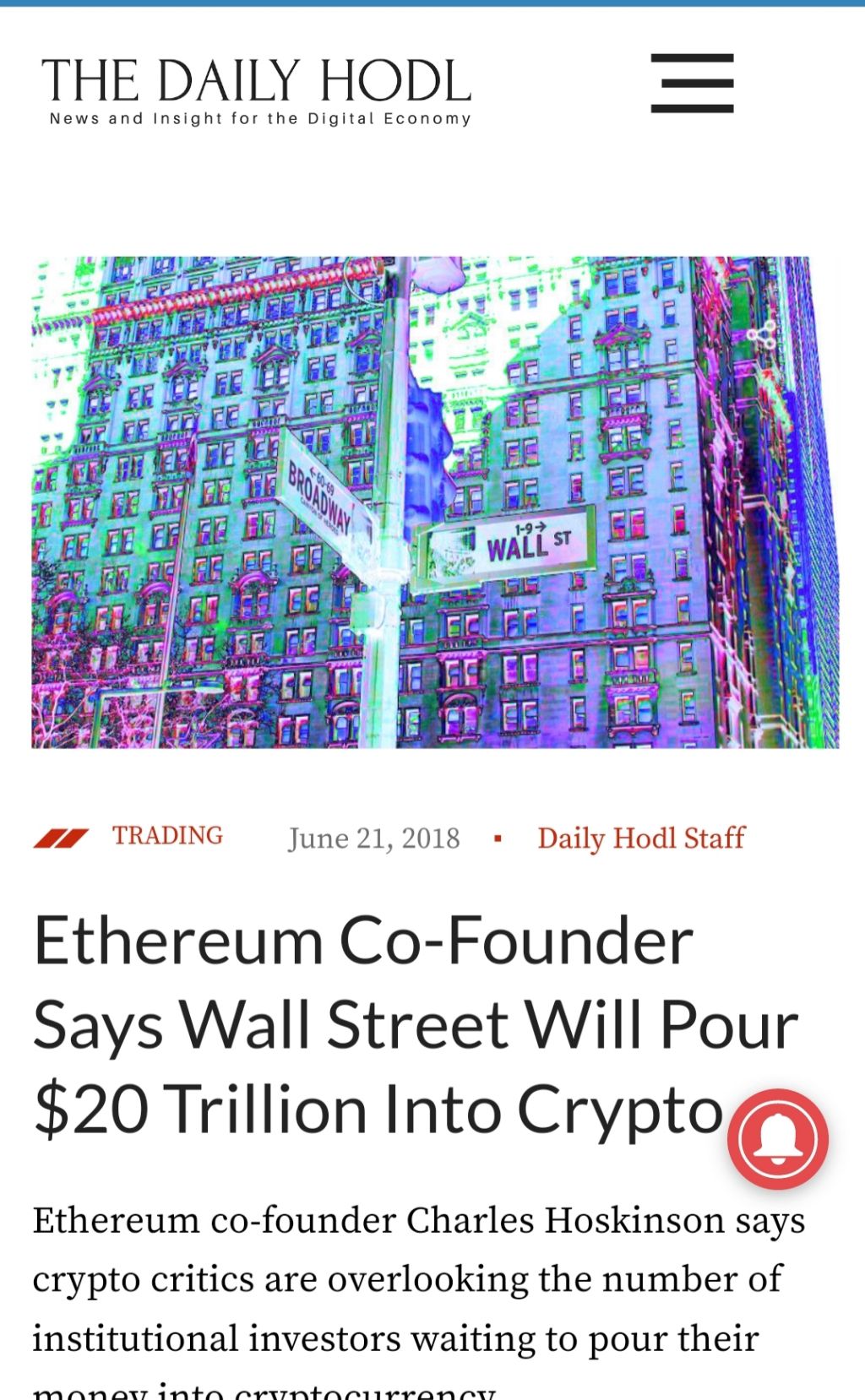Share the article via share icon
Viewport: 865px width, 1400px height.
point(762,335)
